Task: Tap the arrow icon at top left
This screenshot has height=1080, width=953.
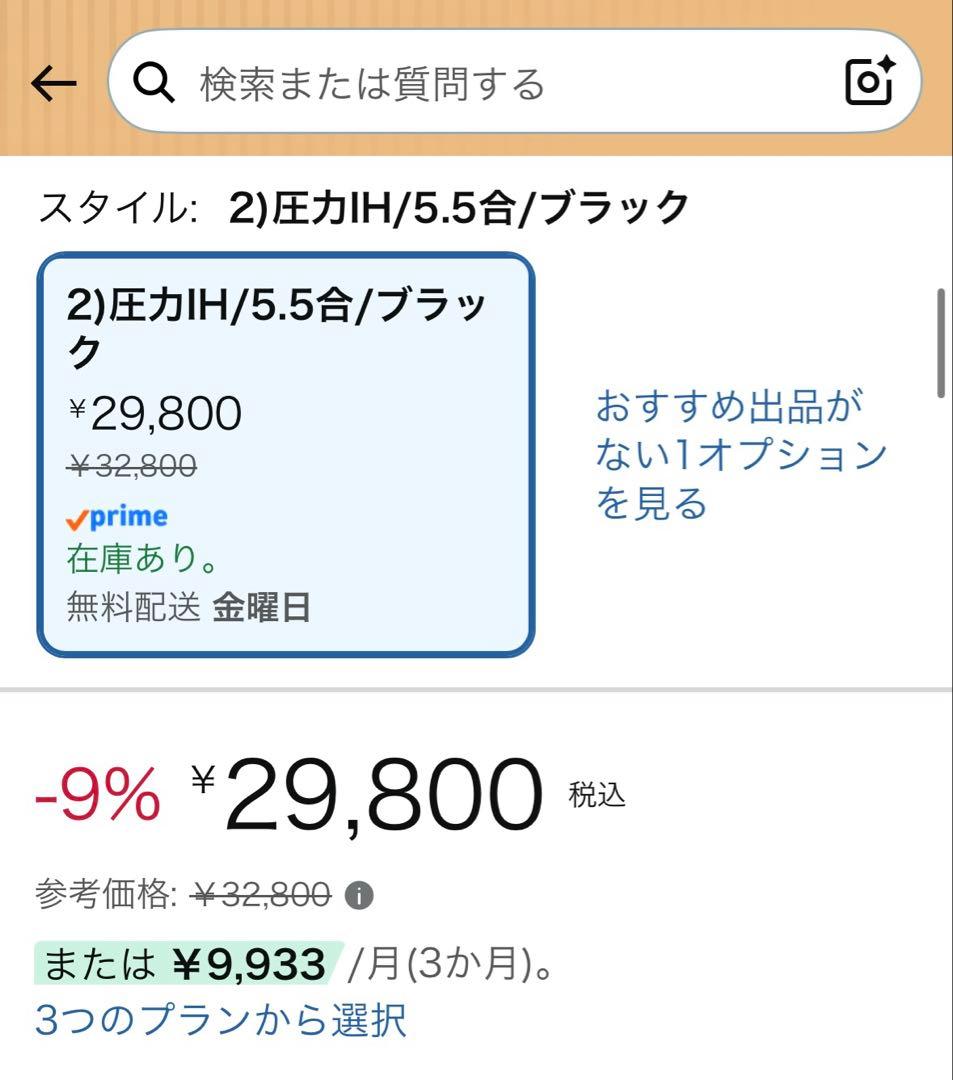Action: 52,82
